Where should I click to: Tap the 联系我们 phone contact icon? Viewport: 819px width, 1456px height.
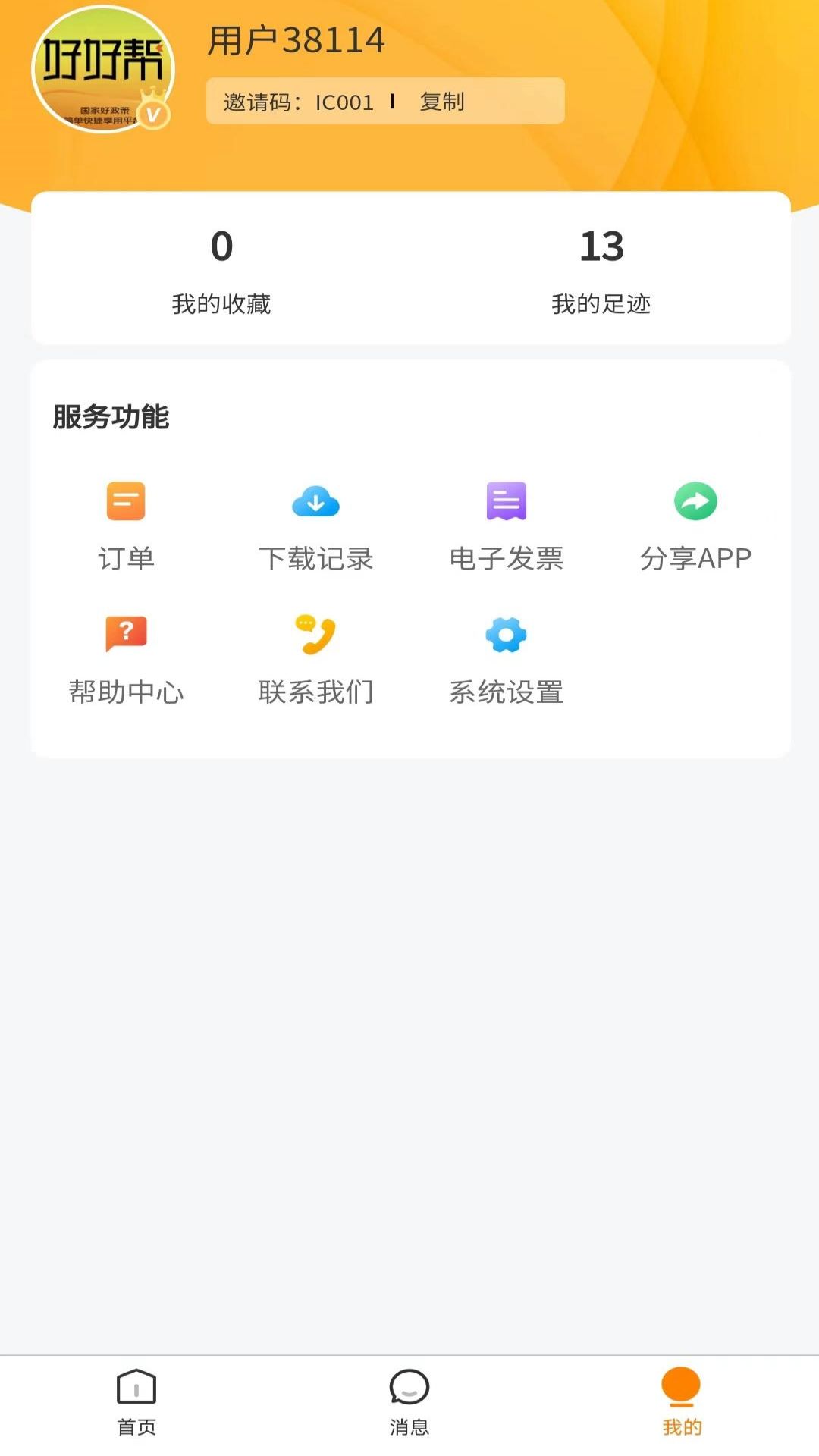click(x=316, y=635)
